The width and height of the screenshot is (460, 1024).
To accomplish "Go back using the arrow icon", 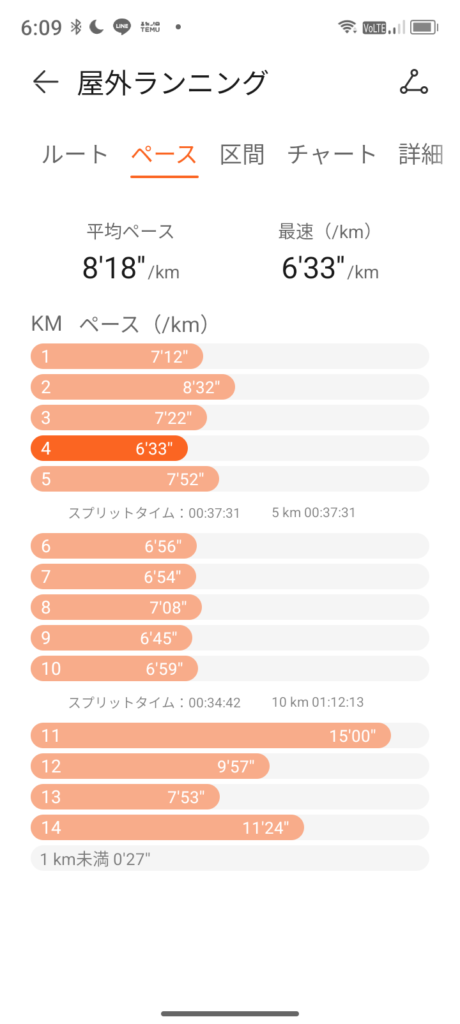I will [x=45, y=82].
